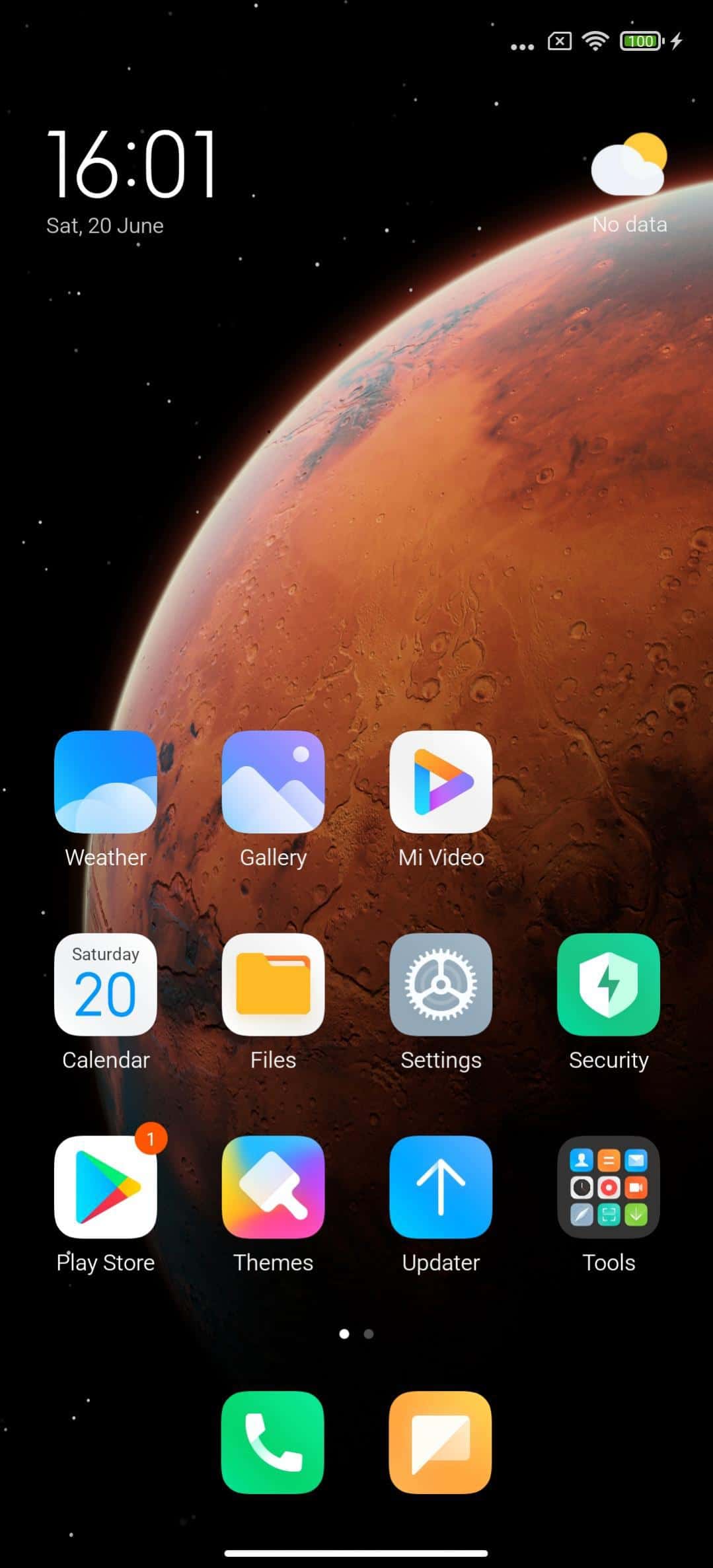
Task: Open the Phone dialer in the dock
Action: (272, 1442)
